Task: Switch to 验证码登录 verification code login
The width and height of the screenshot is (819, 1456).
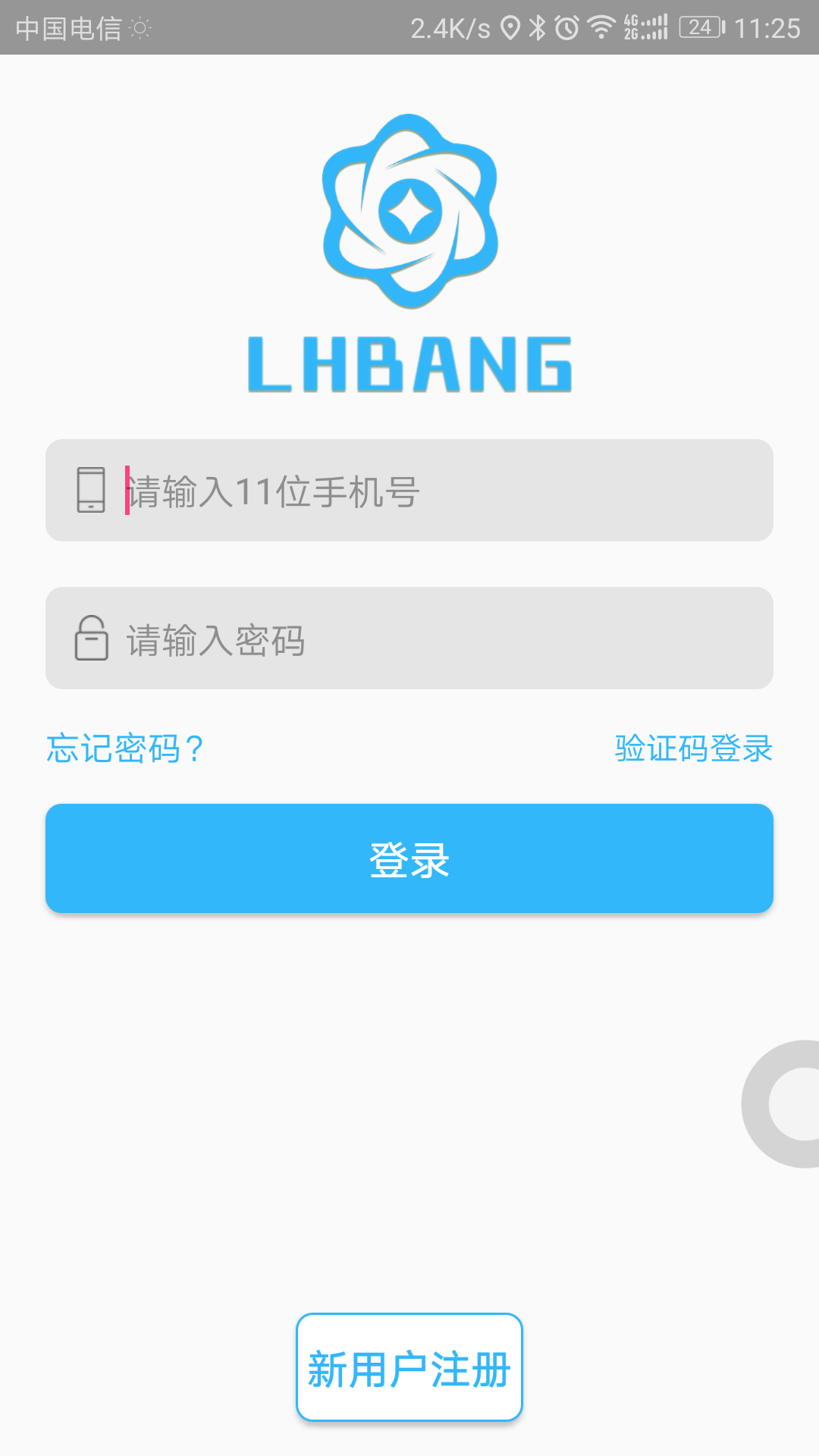Action: [x=693, y=748]
